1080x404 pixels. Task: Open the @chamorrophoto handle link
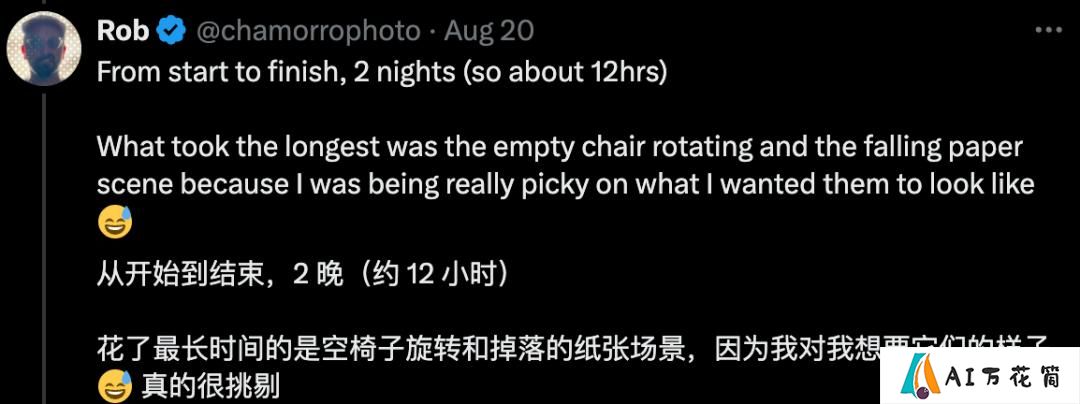point(309,32)
